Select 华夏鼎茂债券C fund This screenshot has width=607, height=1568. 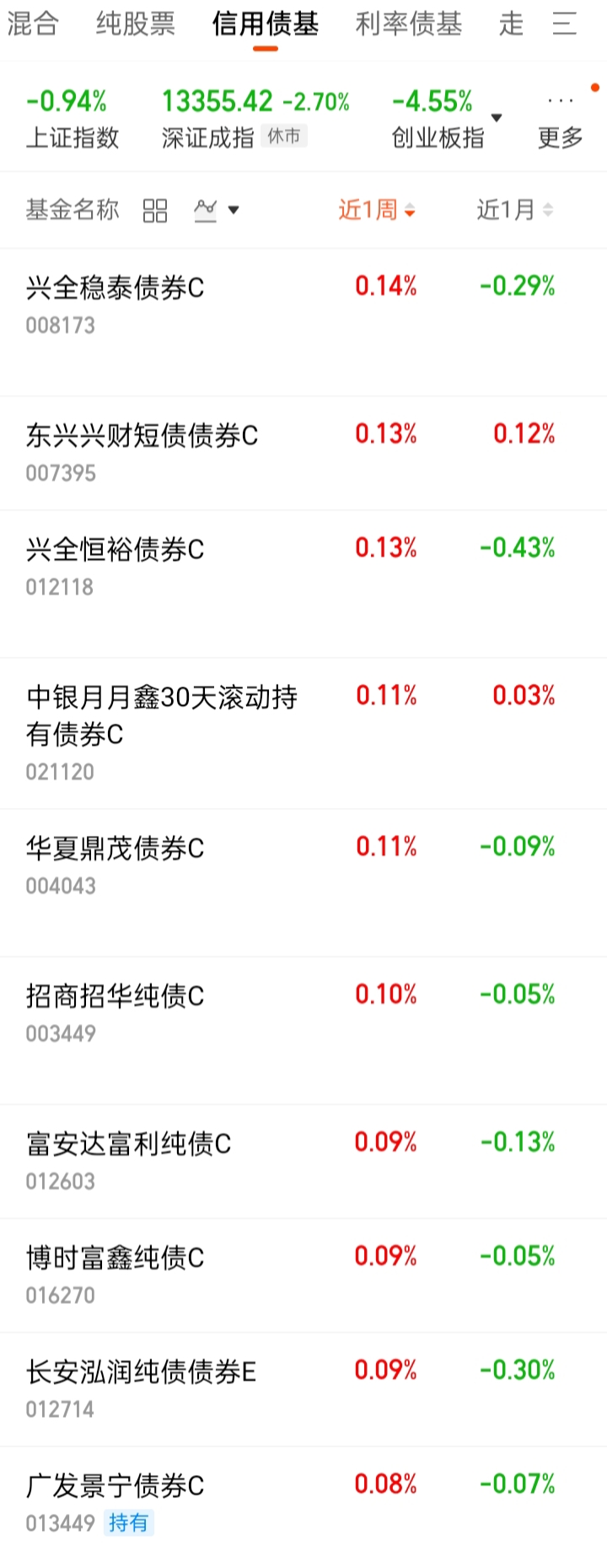tap(303, 882)
